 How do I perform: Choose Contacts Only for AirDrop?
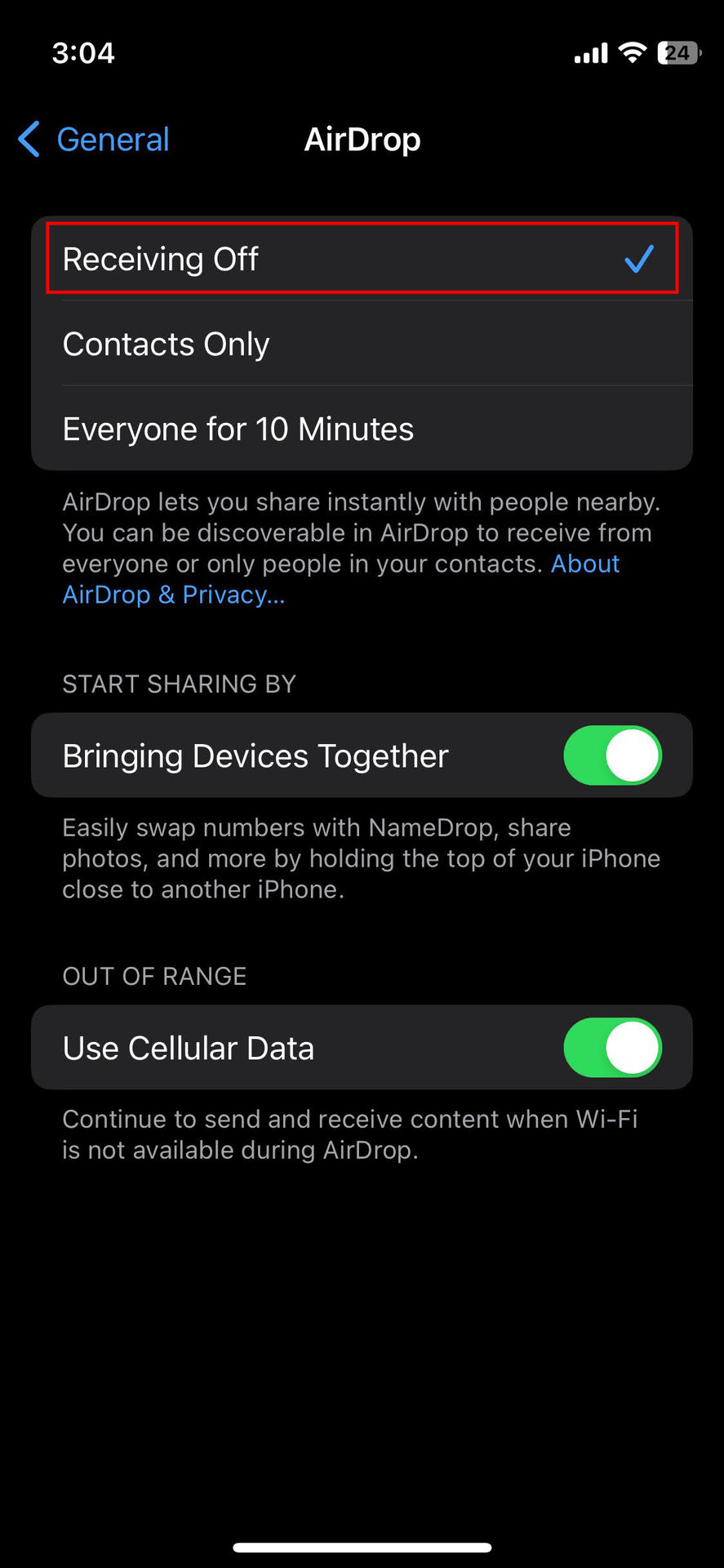362,345
